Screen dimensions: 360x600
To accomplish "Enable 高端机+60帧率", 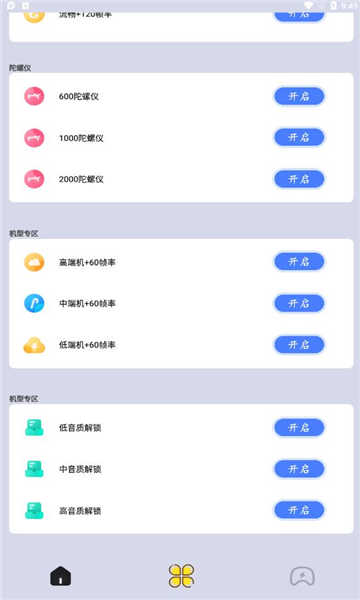I will point(299,262).
